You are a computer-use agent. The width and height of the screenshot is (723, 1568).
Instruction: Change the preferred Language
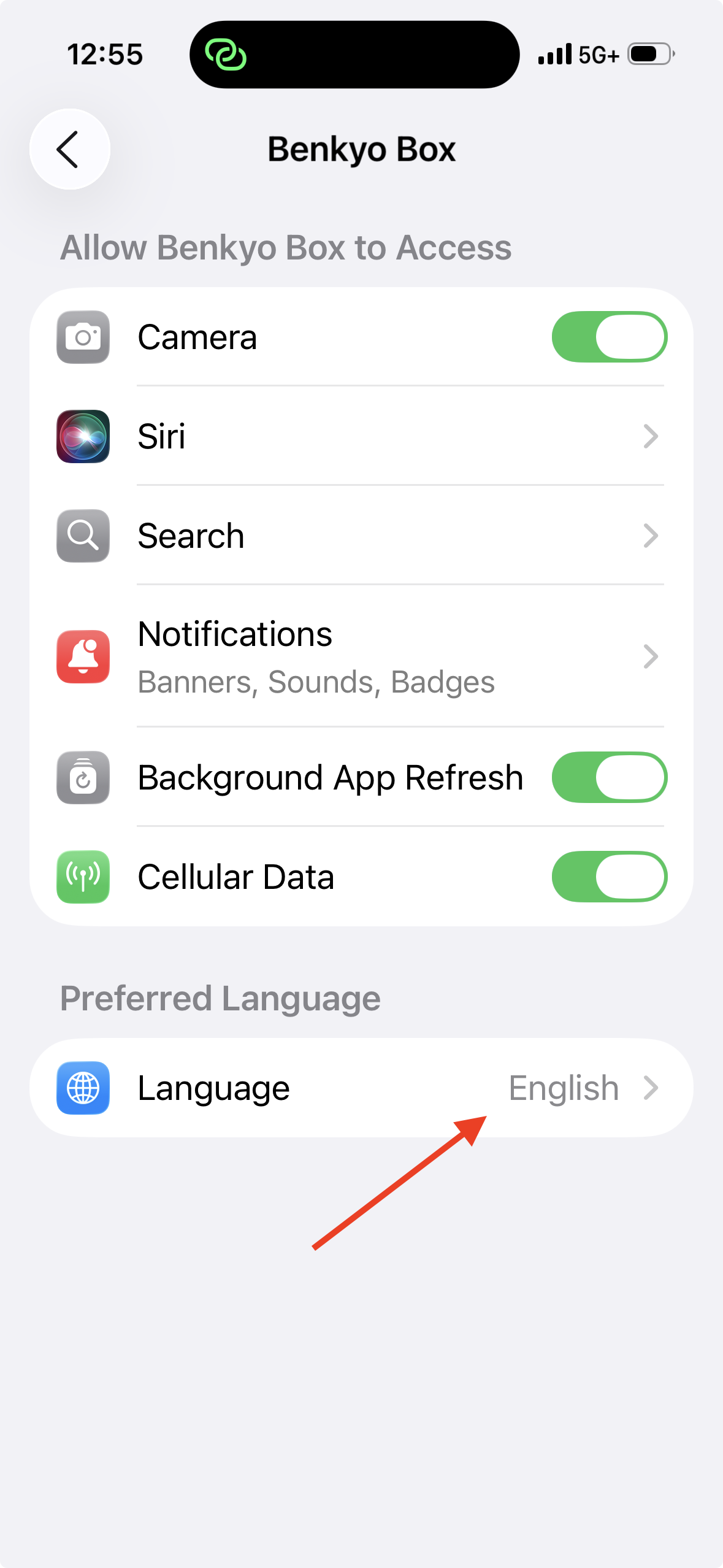[361, 1088]
